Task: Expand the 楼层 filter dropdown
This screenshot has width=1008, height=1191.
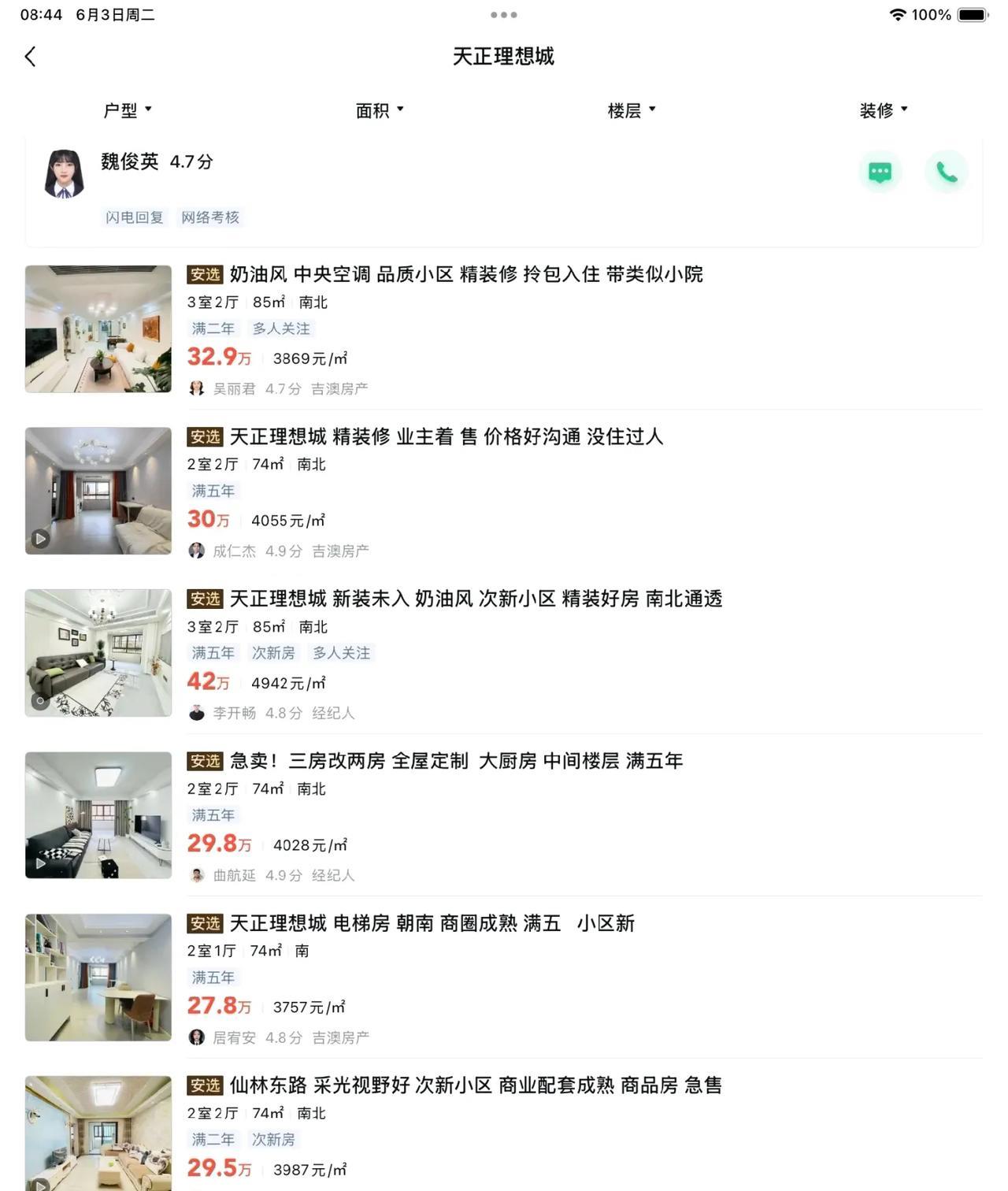Action: (x=631, y=110)
